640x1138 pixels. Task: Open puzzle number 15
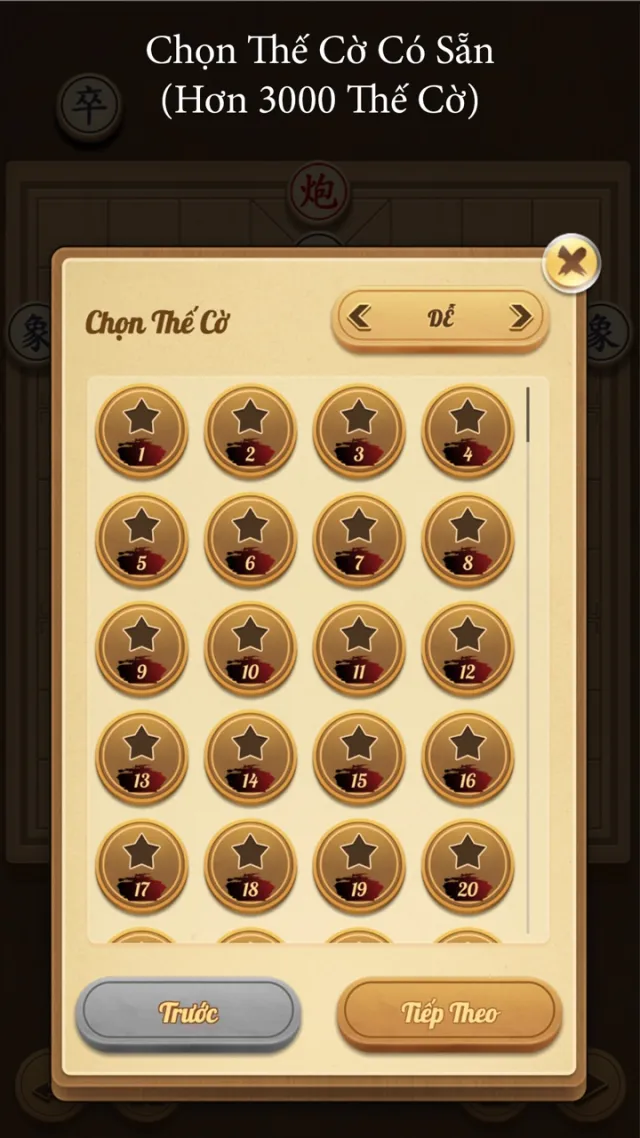(x=359, y=758)
